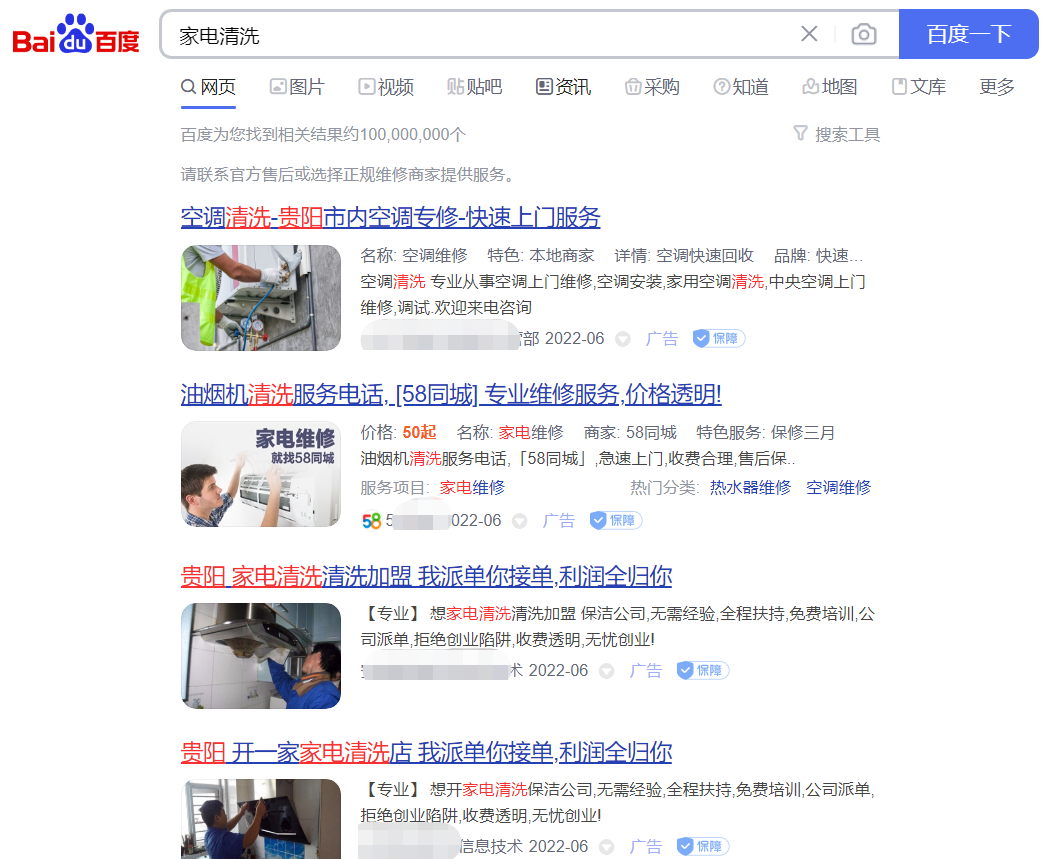1056x859 pixels.
Task: Expand the 更多 options
Action: (997, 87)
